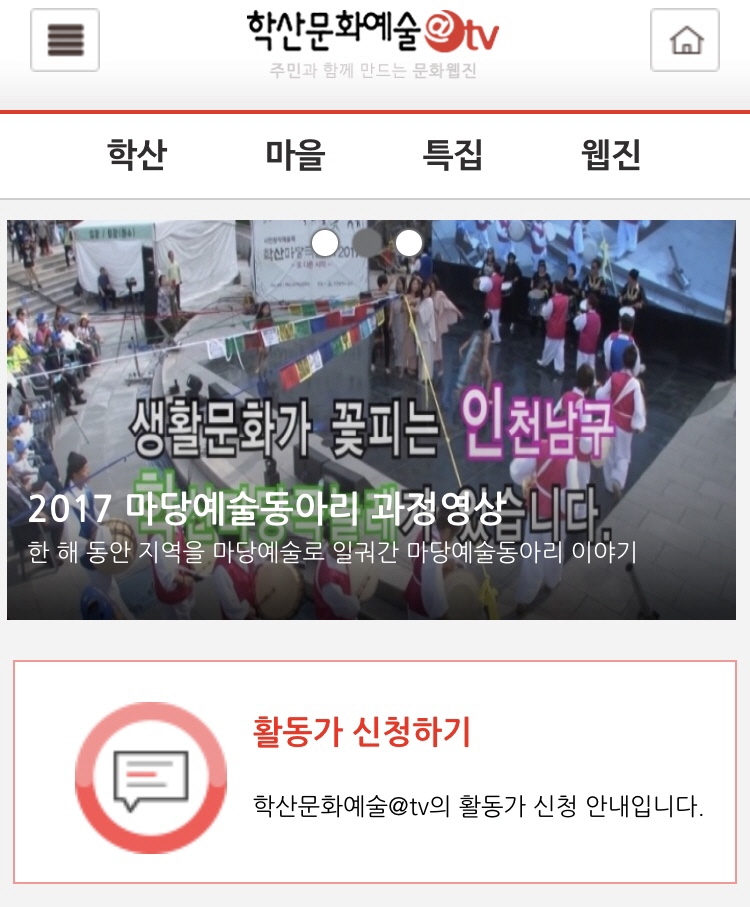Tap the 학산문화예술@tv header logo
This screenshot has height=907, width=750.
373,33
